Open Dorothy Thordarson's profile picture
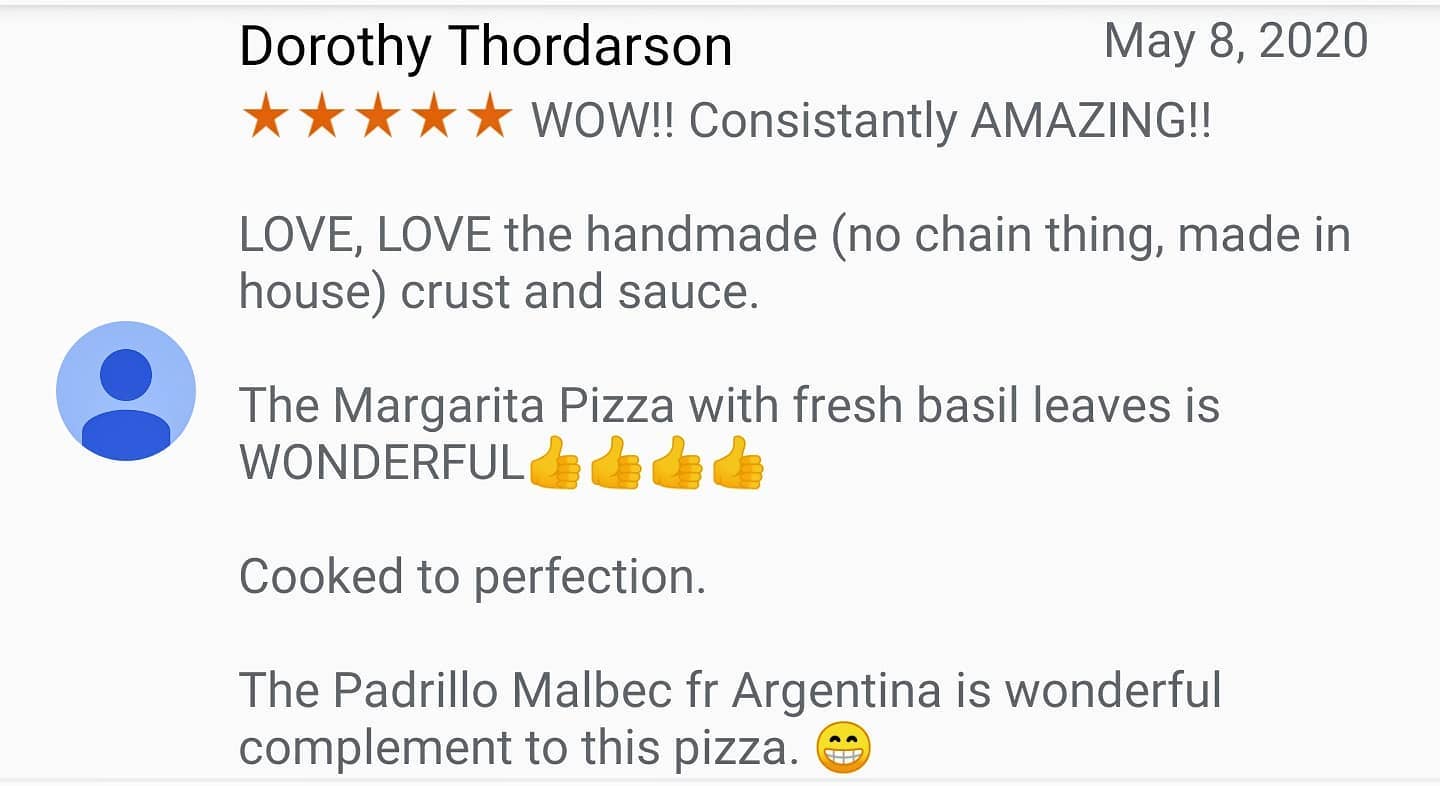 click(126, 391)
